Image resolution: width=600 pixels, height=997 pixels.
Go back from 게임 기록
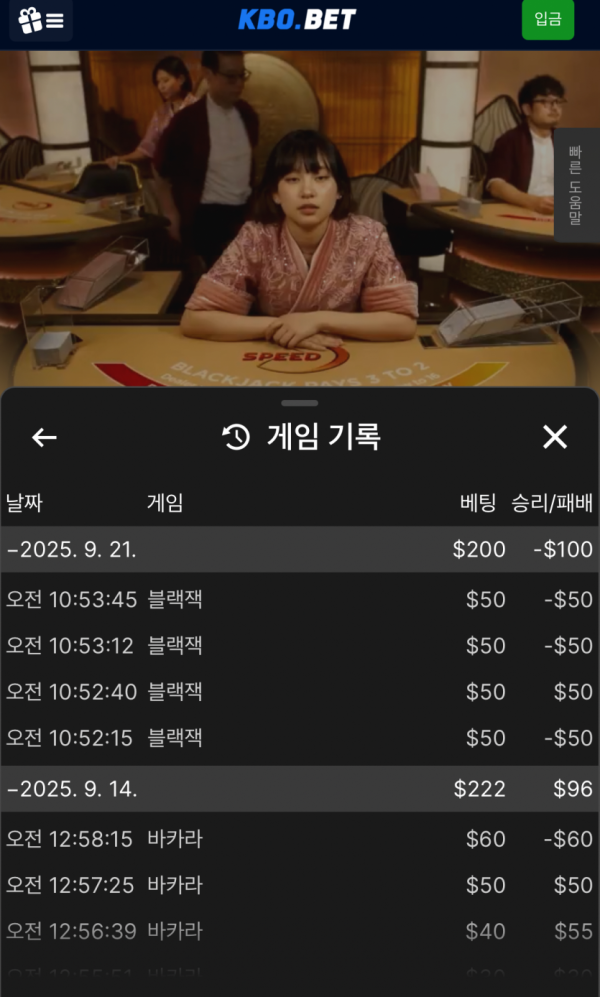pos(44,437)
